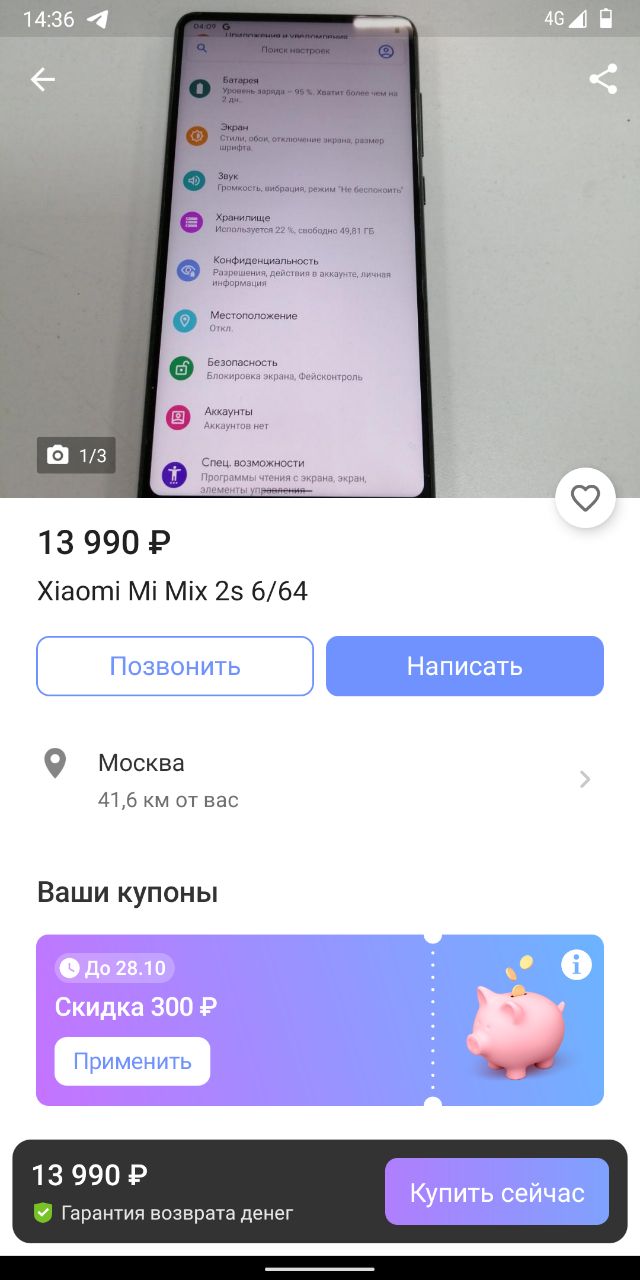Viewport: 640px width, 1280px height.
Task: Tap the Позвонить button to call seller
Action: (175, 666)
